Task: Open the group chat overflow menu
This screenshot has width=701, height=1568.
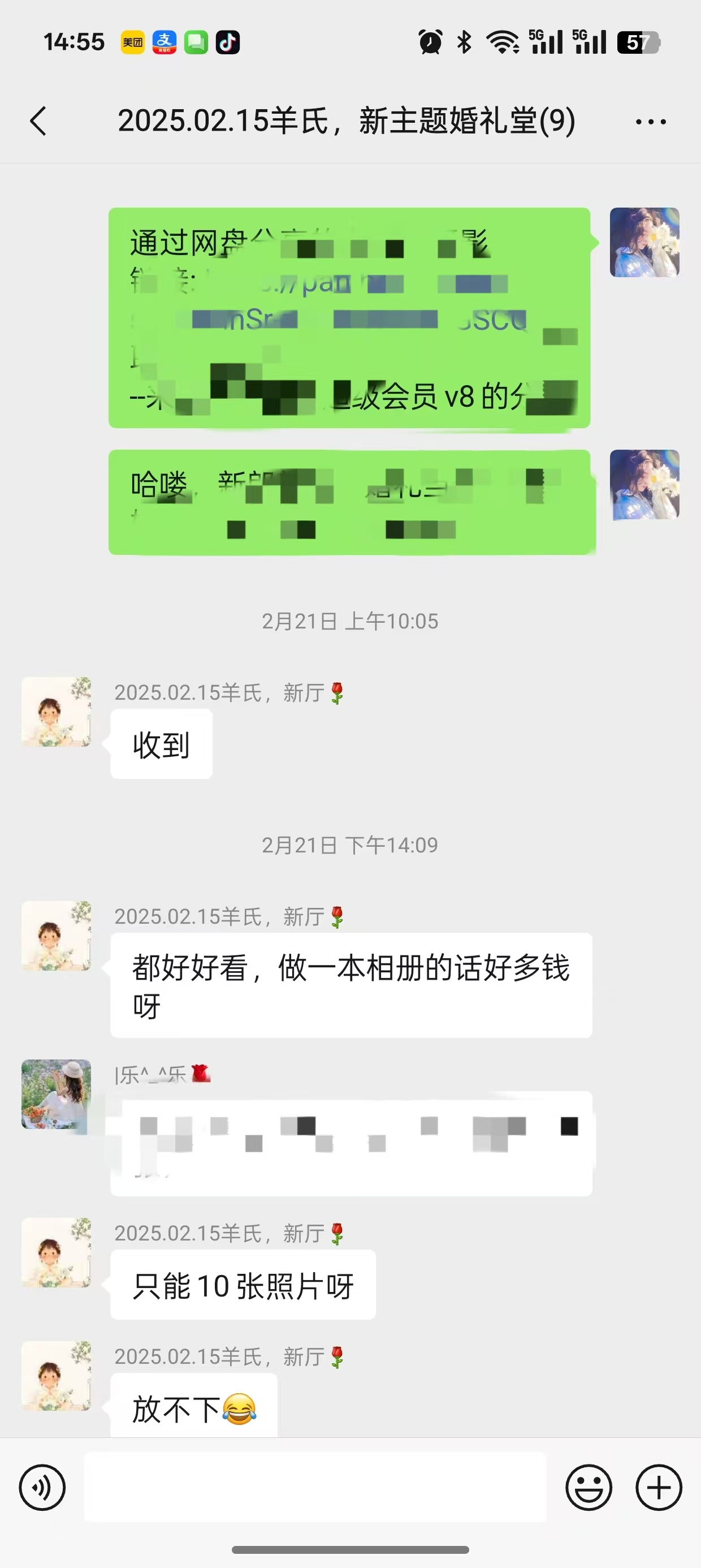Action: click(651, 122)
